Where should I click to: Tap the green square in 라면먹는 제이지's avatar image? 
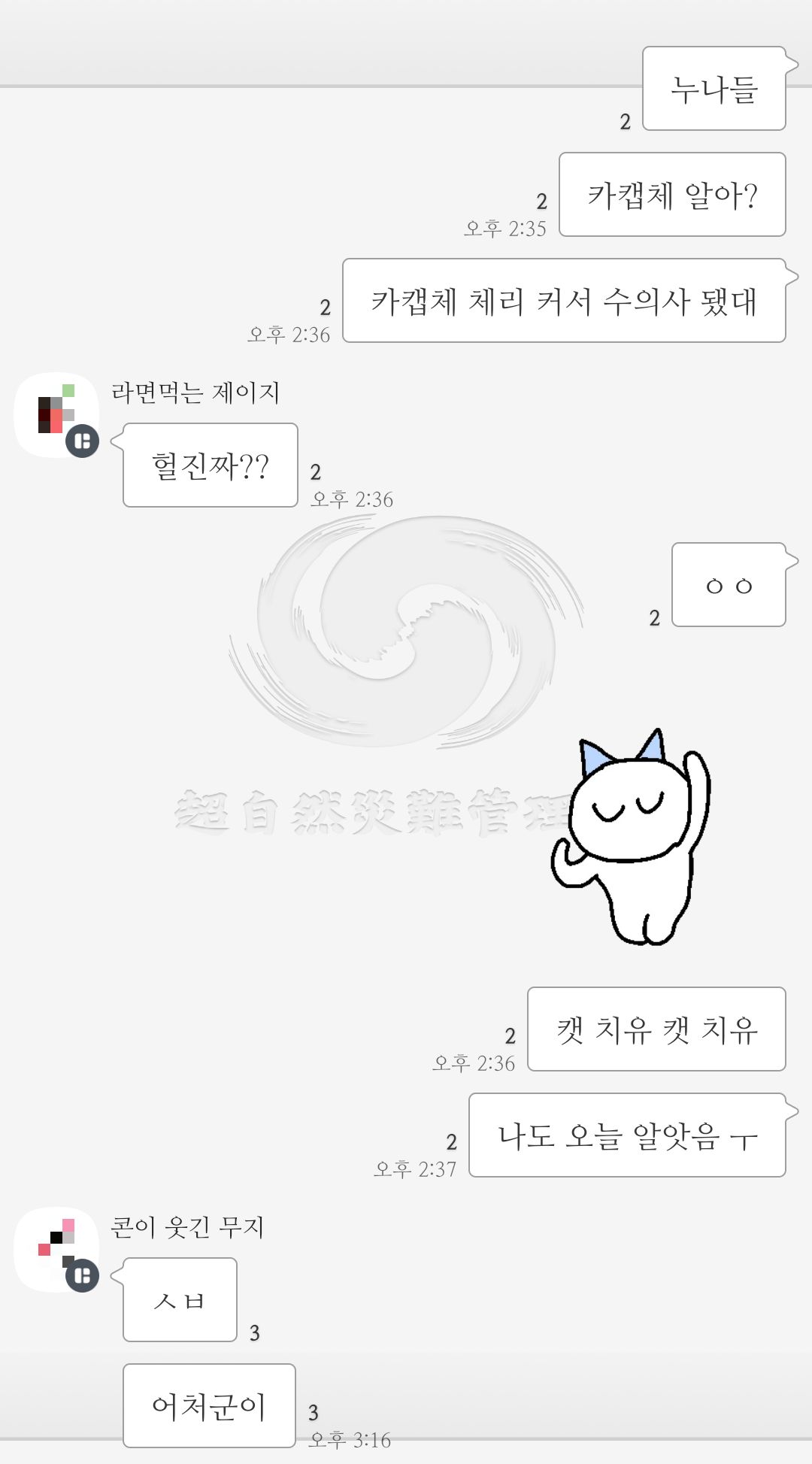pos(69,390)
